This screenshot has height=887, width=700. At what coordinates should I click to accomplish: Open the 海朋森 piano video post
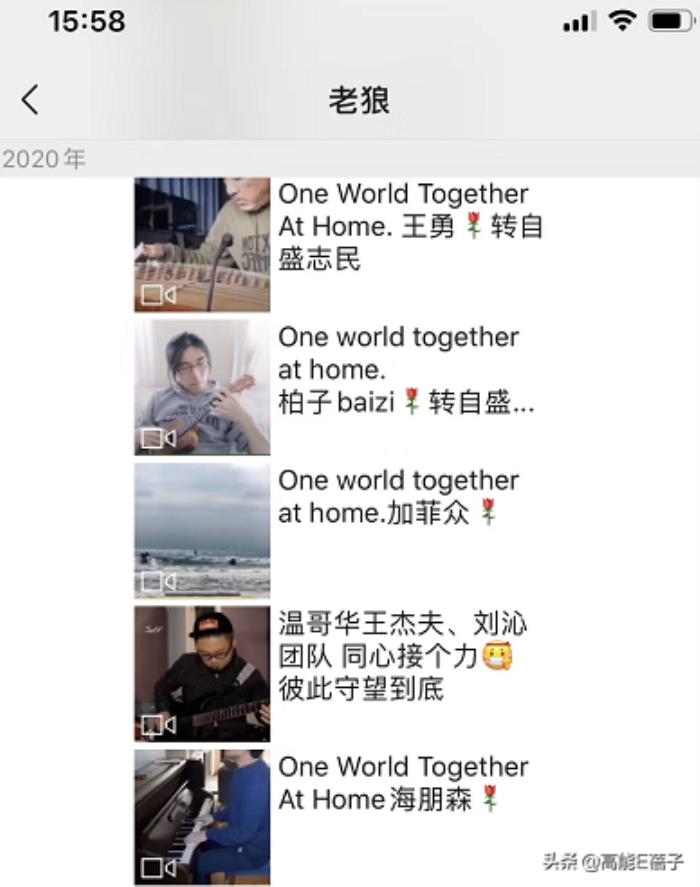coord(202,817)
